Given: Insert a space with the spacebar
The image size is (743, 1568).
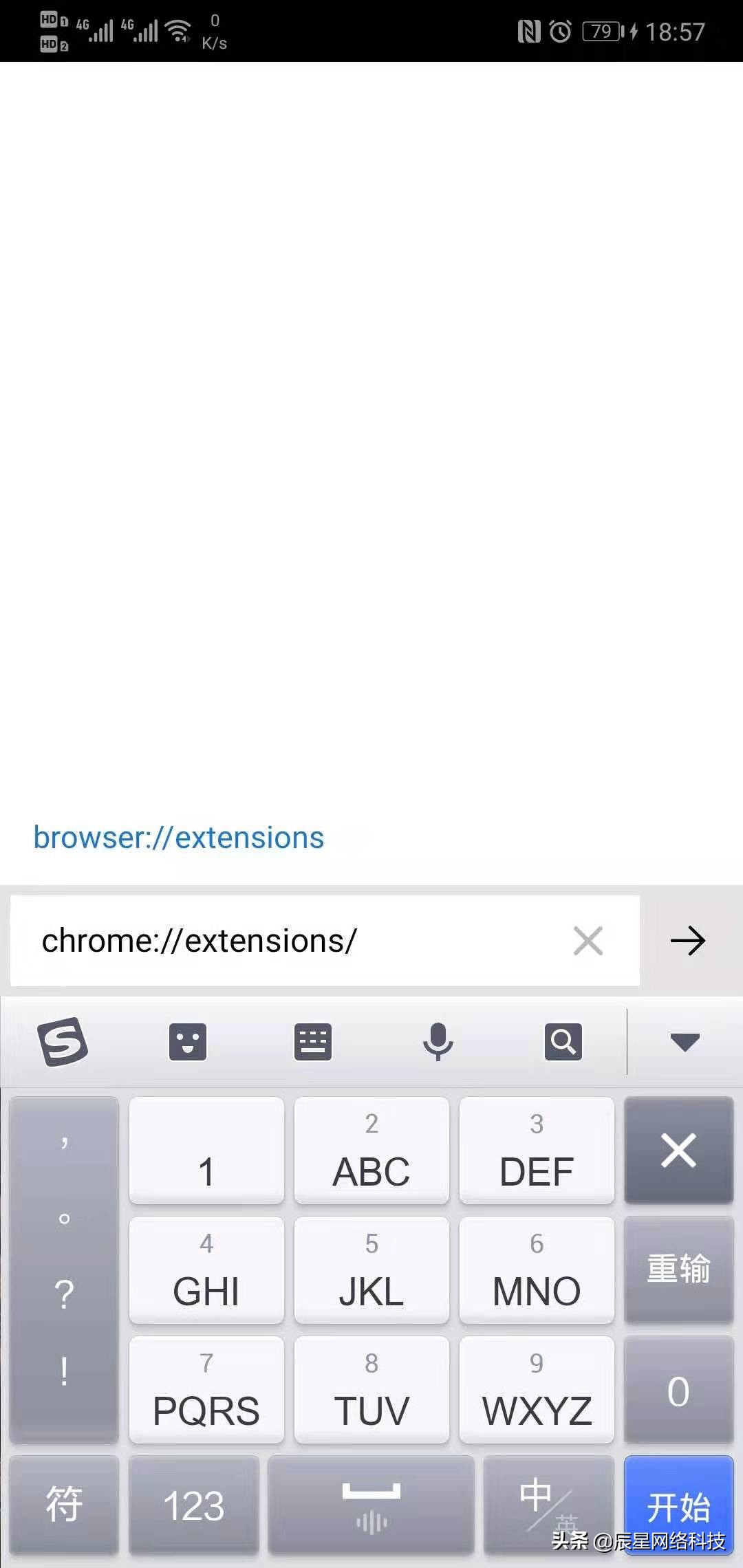Looking at the screenshot, I should click(x=371, y=1504).
